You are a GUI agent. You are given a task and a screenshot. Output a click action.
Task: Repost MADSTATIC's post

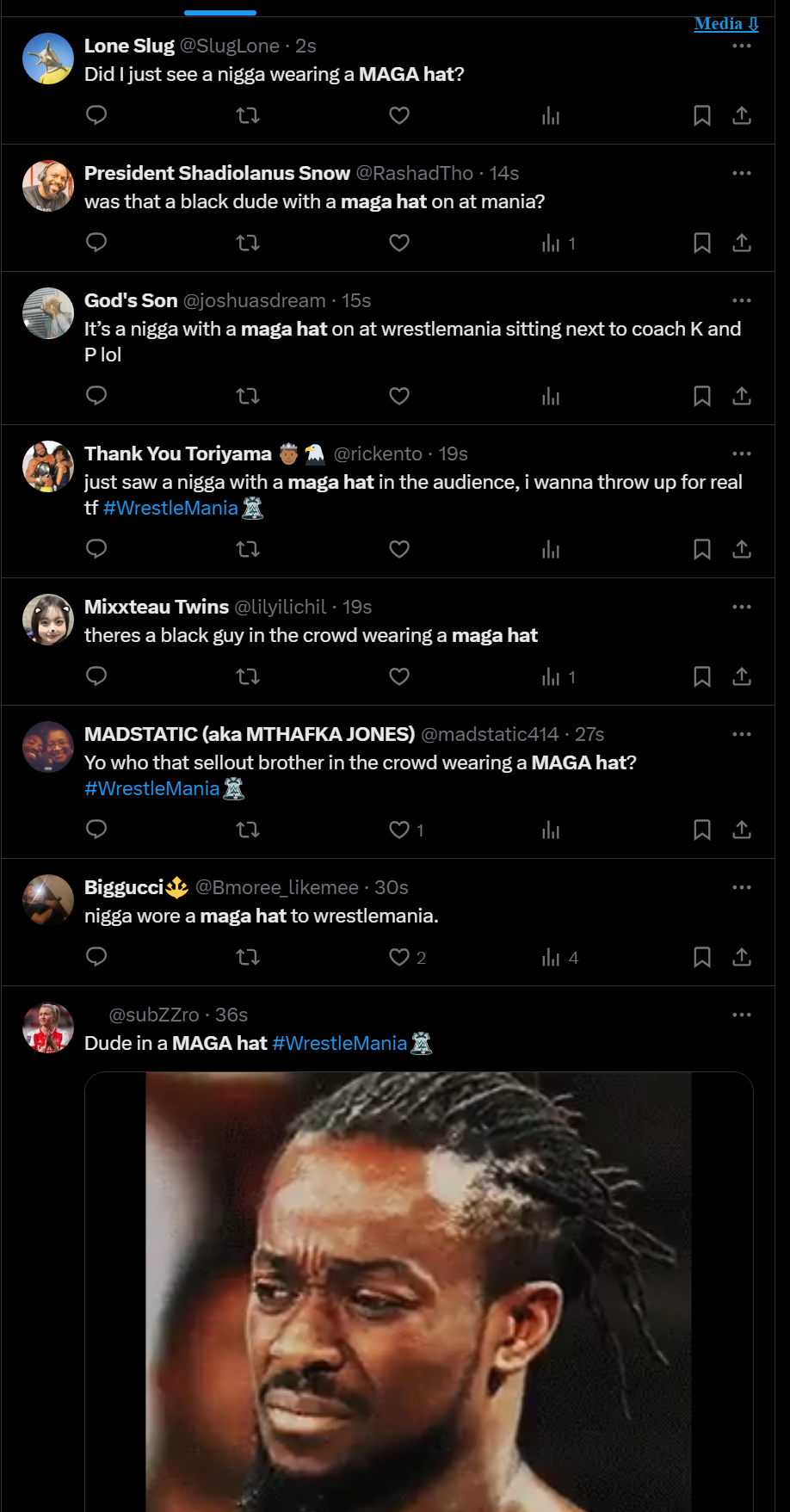tap(248, 830)
